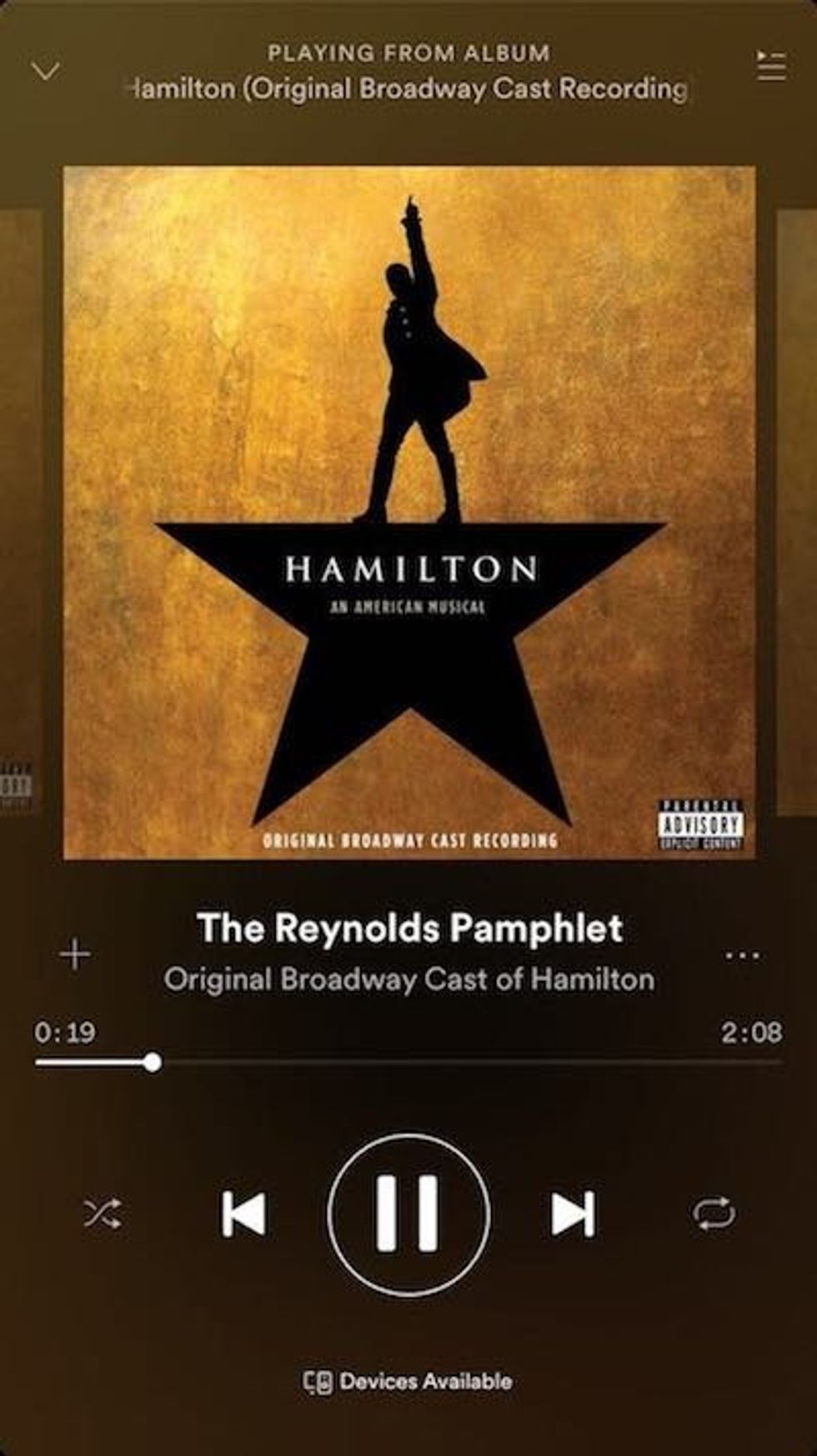The width and height of the screenshot is (817, 1456).
Task: Collapse the now playing screen
Action: [46, 71]
